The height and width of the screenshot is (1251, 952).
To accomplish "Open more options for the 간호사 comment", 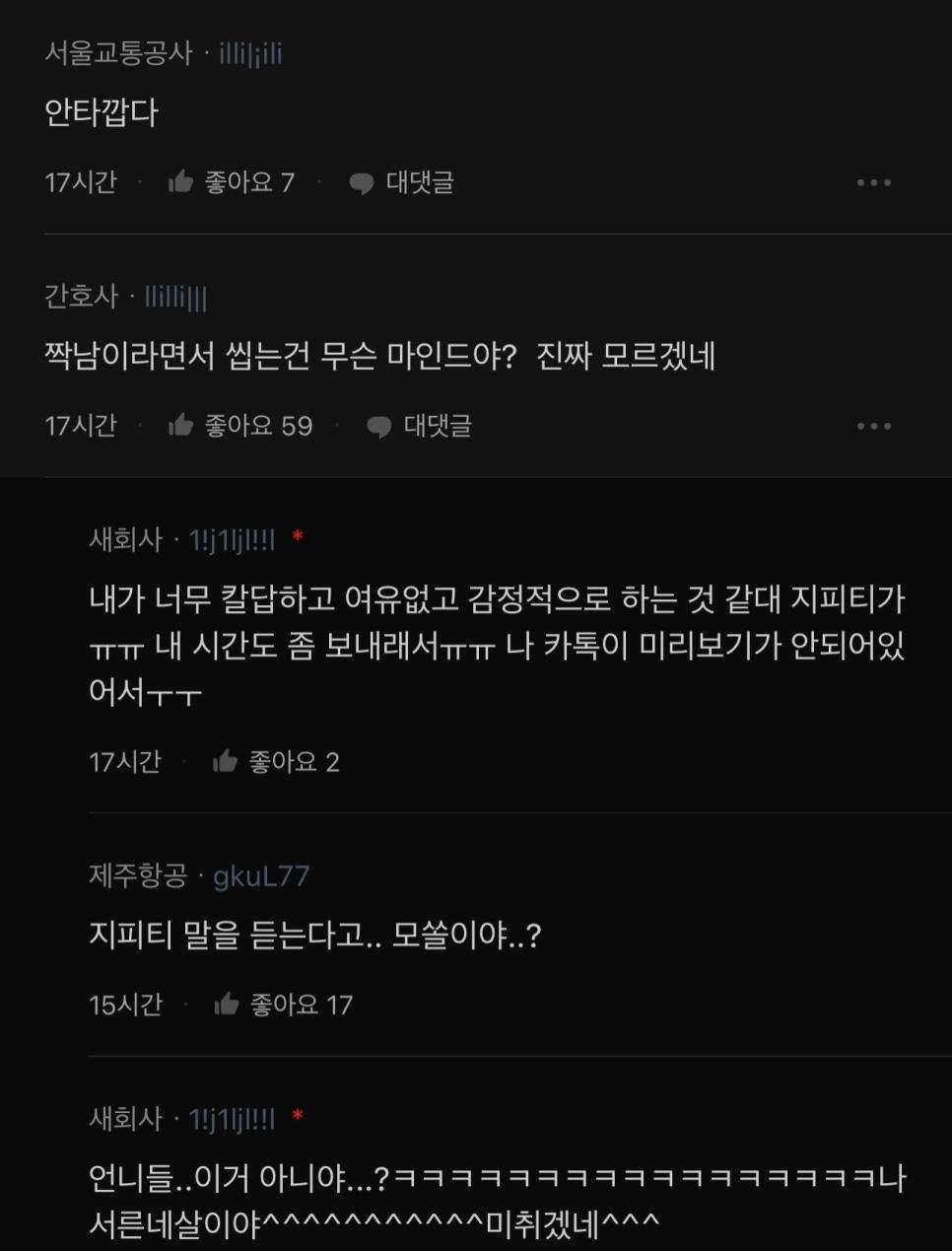I will 873,426.
